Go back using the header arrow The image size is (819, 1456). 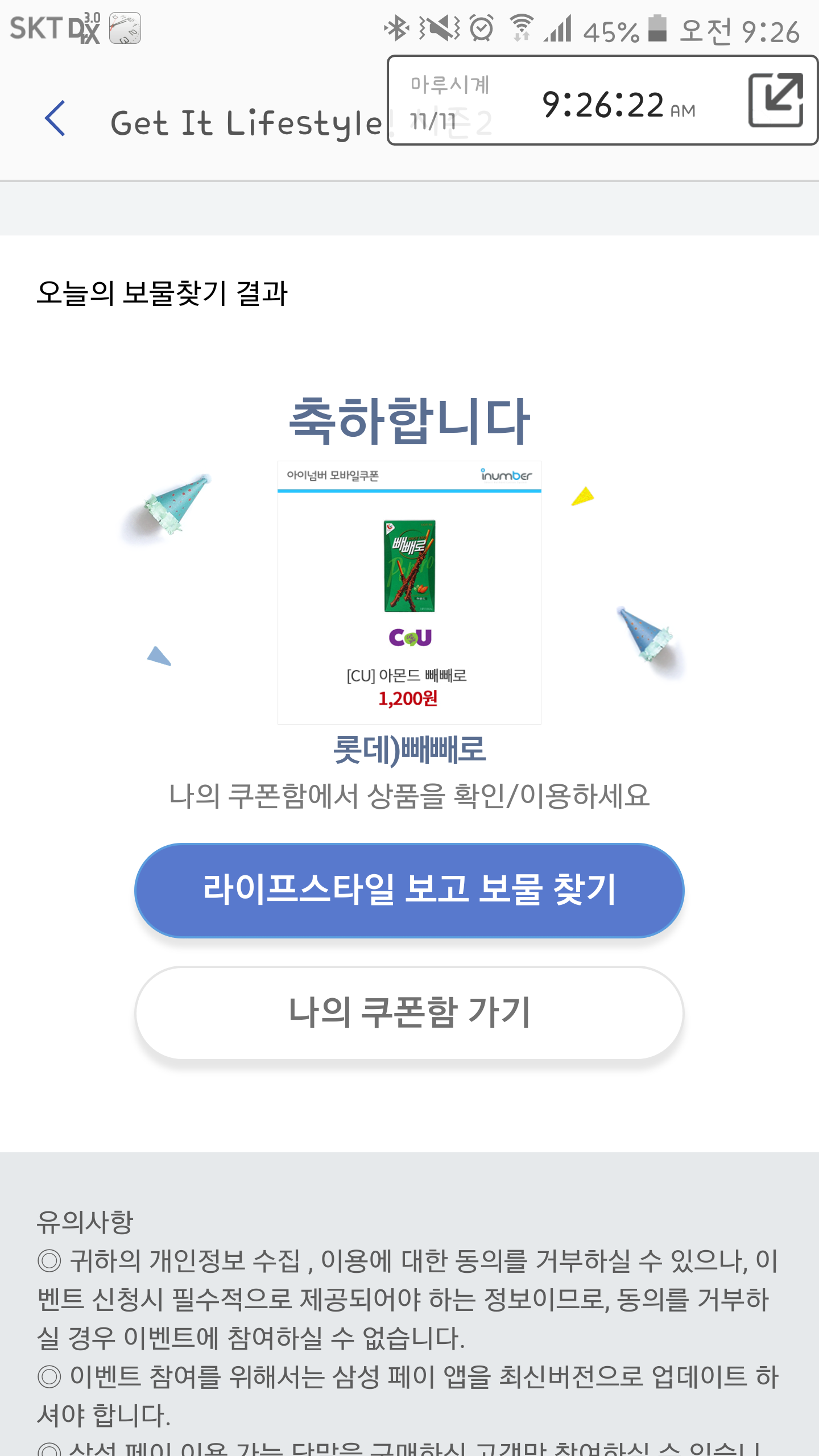coord(55,119)
